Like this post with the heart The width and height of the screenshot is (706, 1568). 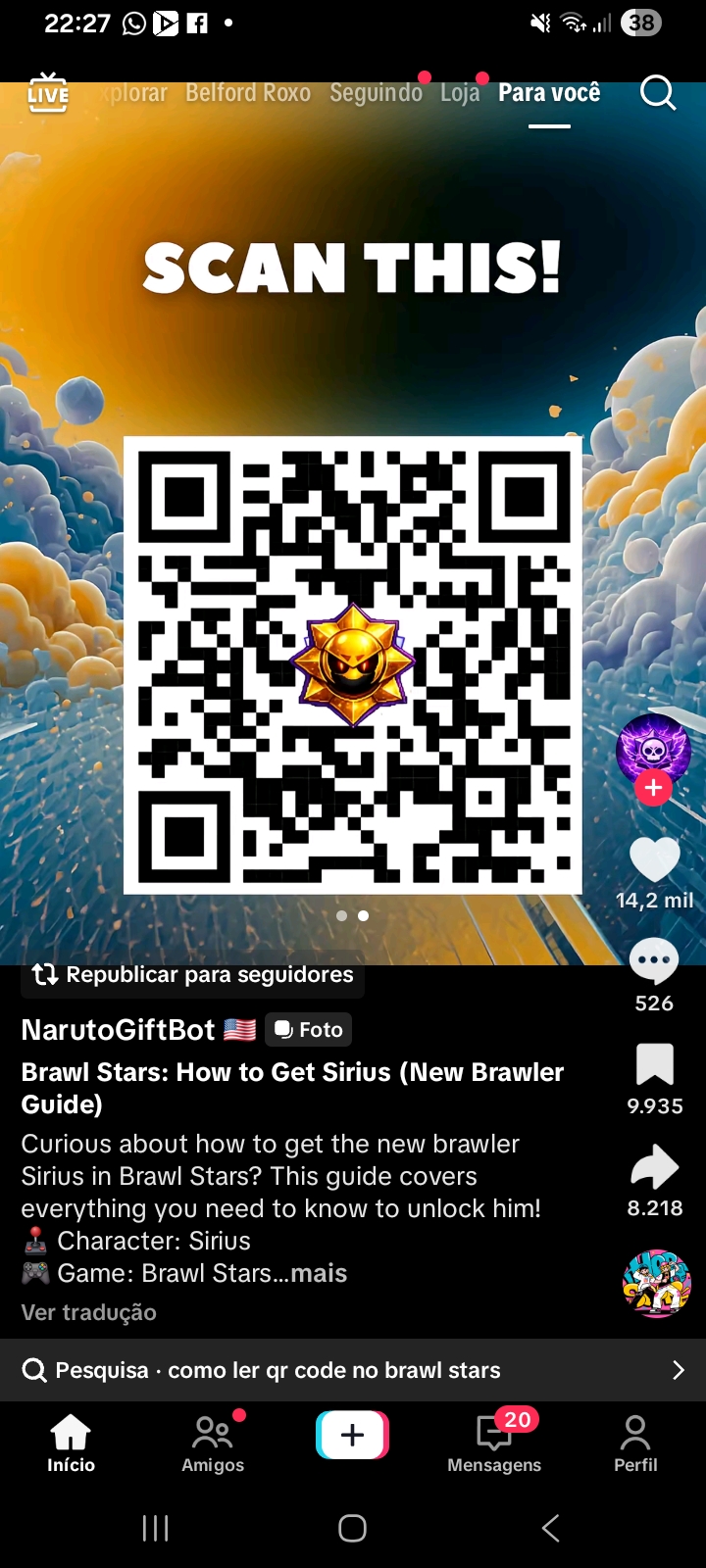(654, 859)
